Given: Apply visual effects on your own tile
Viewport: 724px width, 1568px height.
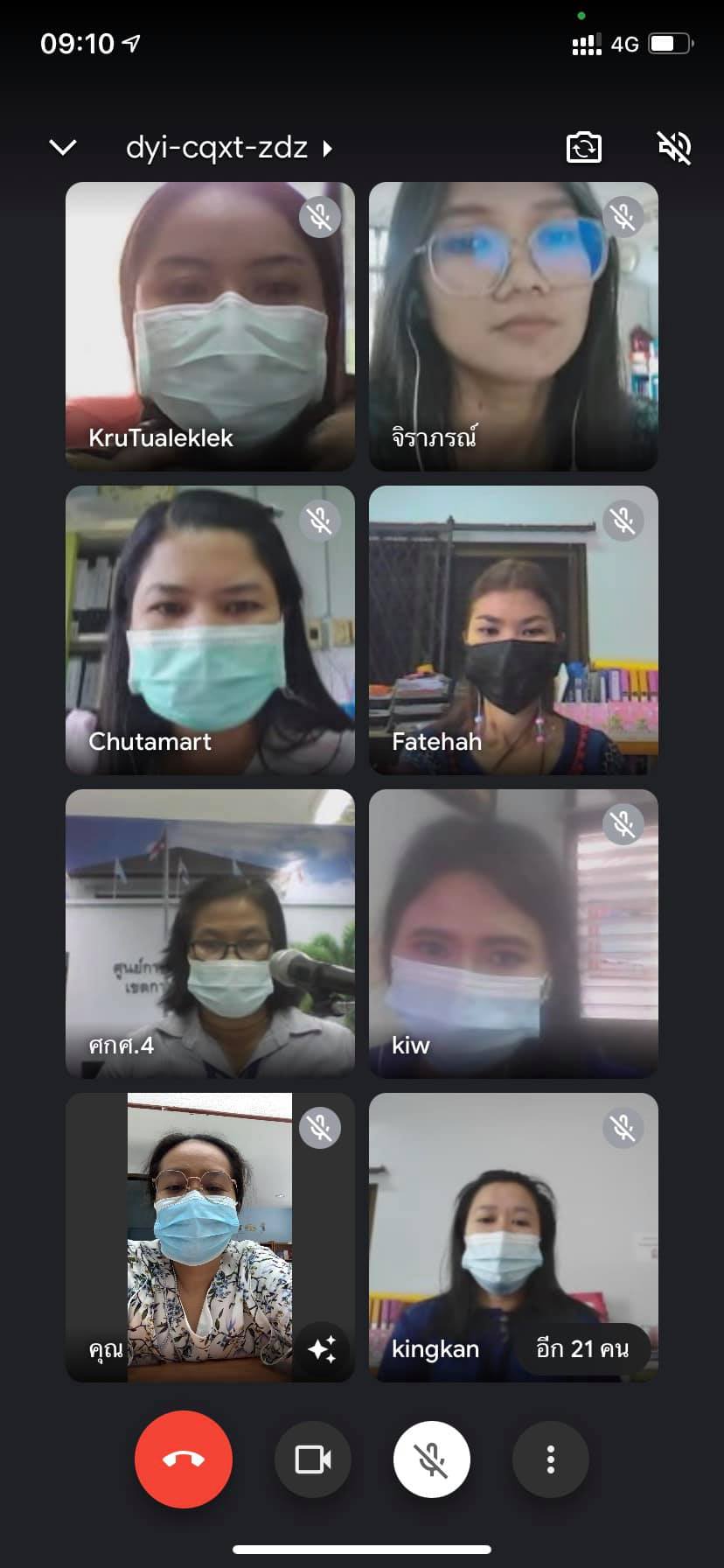Looking at the screenshot, I should tap(322, 1350).
